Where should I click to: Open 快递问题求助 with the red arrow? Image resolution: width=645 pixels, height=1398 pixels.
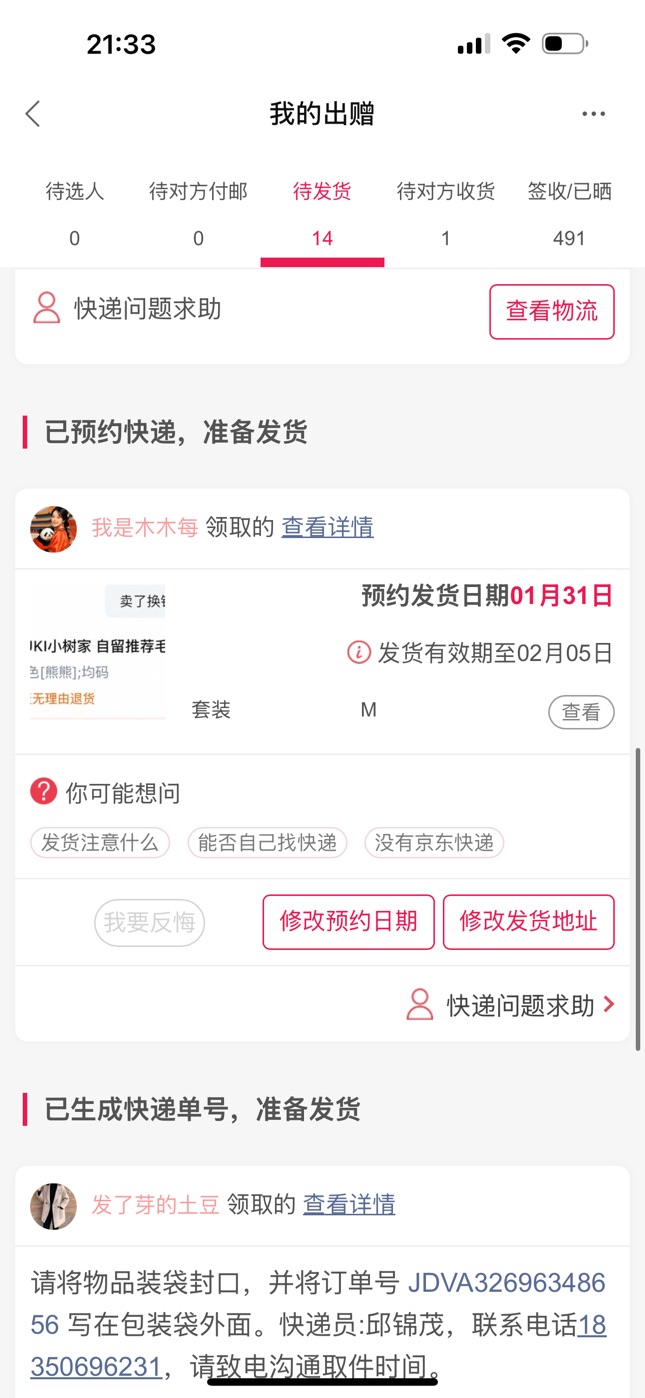click(x=510, y=1005)
